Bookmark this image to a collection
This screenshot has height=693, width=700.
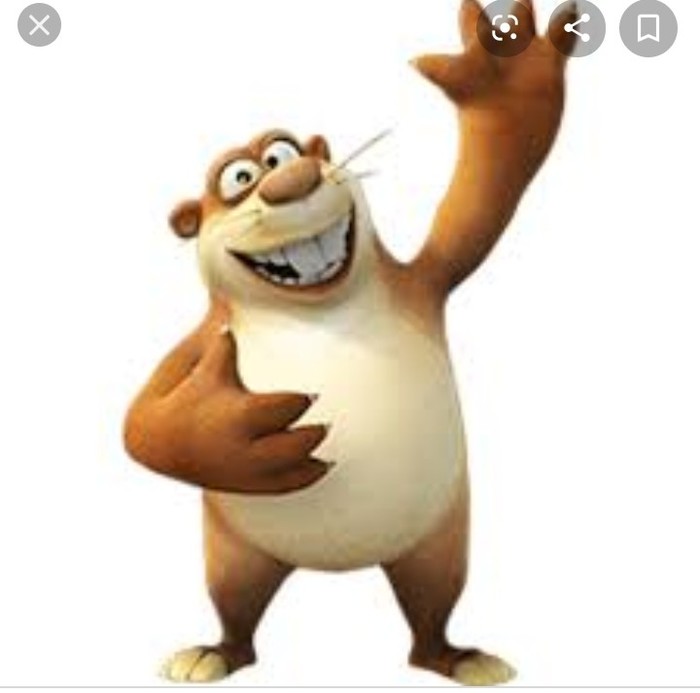coord(648,27)
